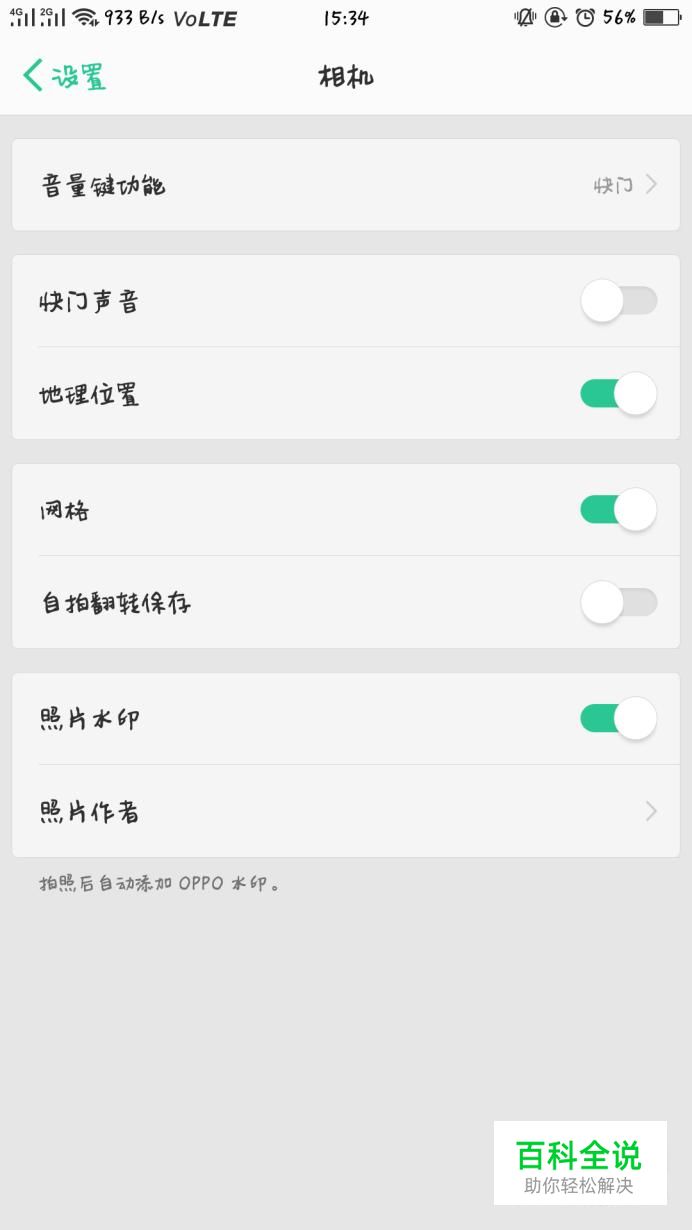692x1230 pixels.
Task: Turn on 自拍翻转保存
Action: point(618,603)
